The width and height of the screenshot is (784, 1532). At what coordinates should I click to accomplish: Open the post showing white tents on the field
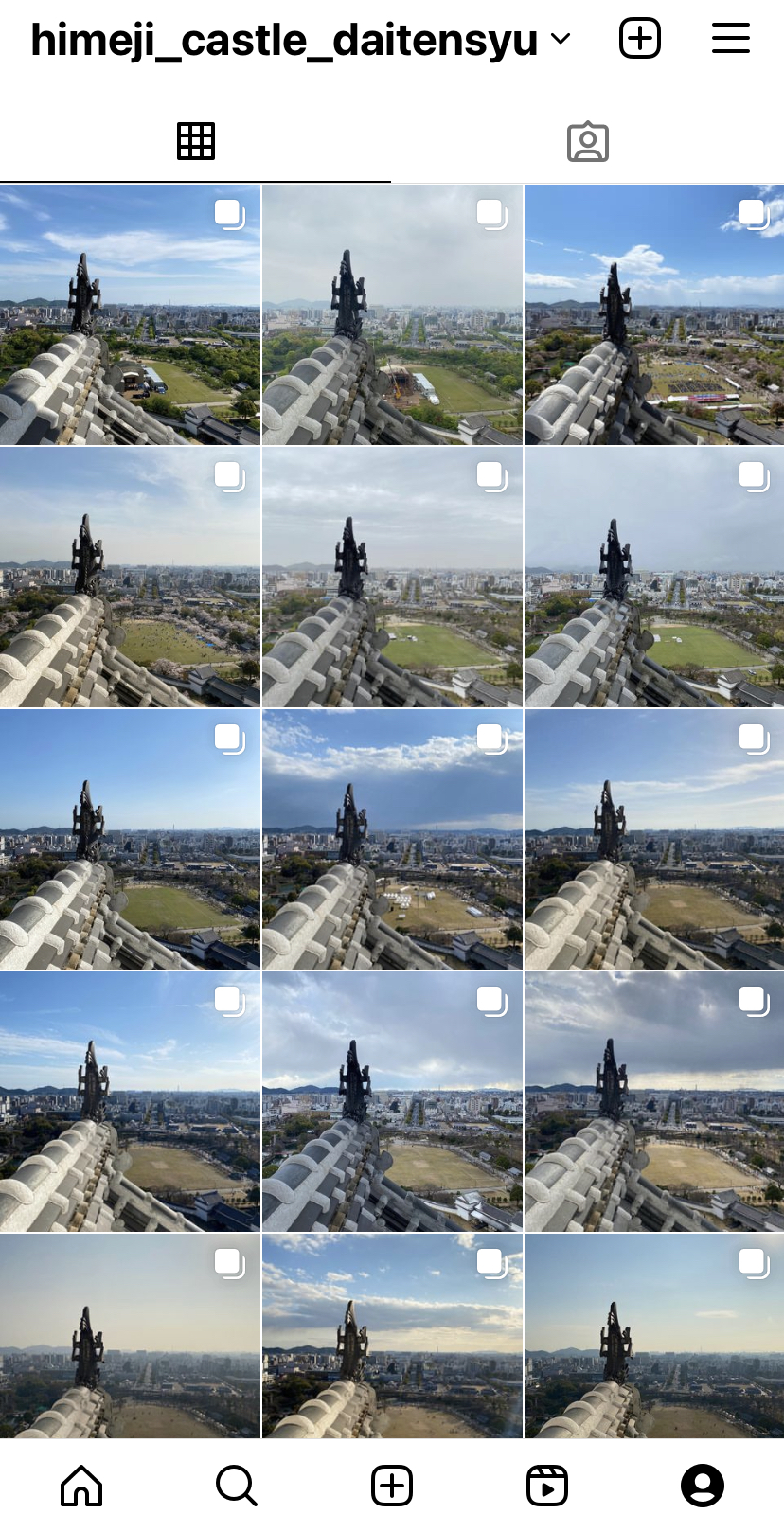click(x=392, y=840)
